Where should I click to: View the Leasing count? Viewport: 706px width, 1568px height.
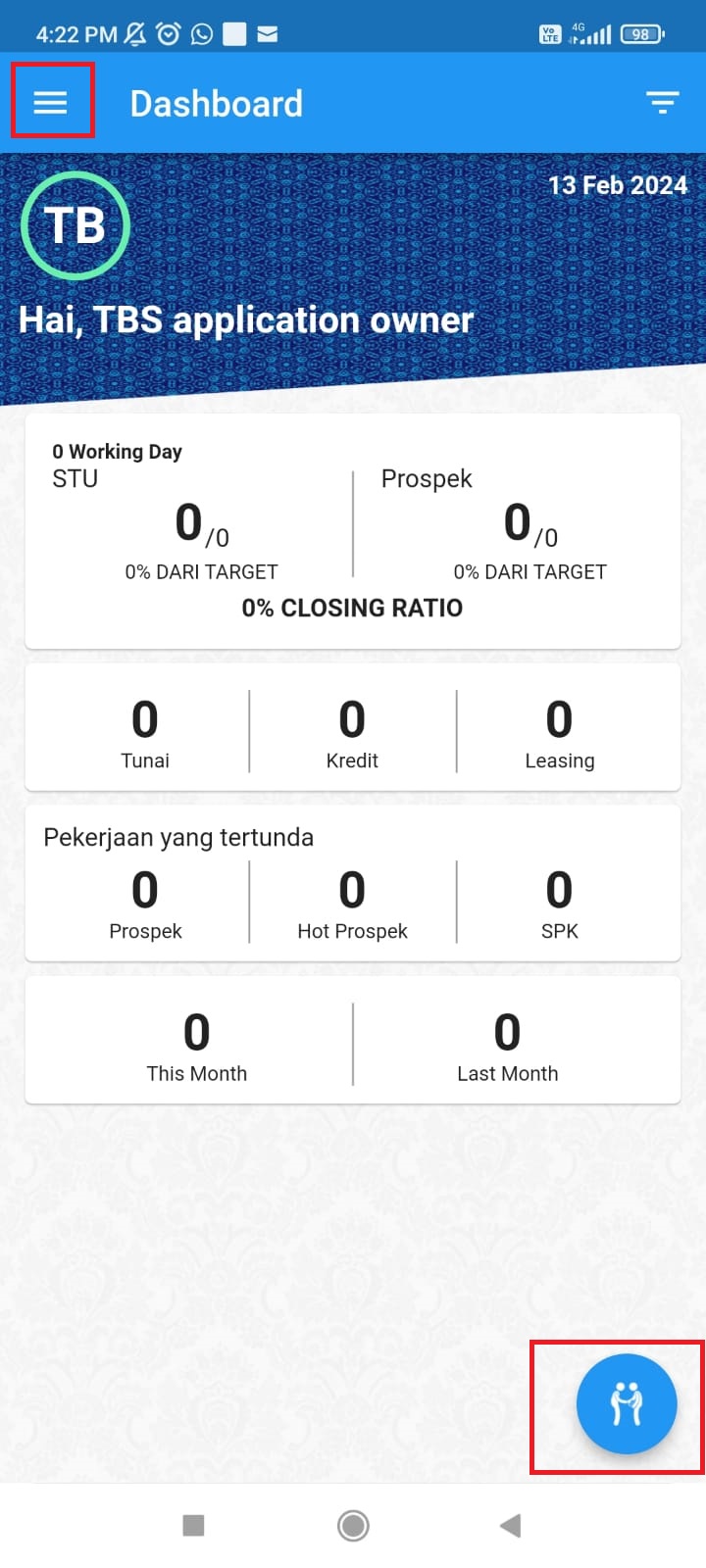(559, 732)
